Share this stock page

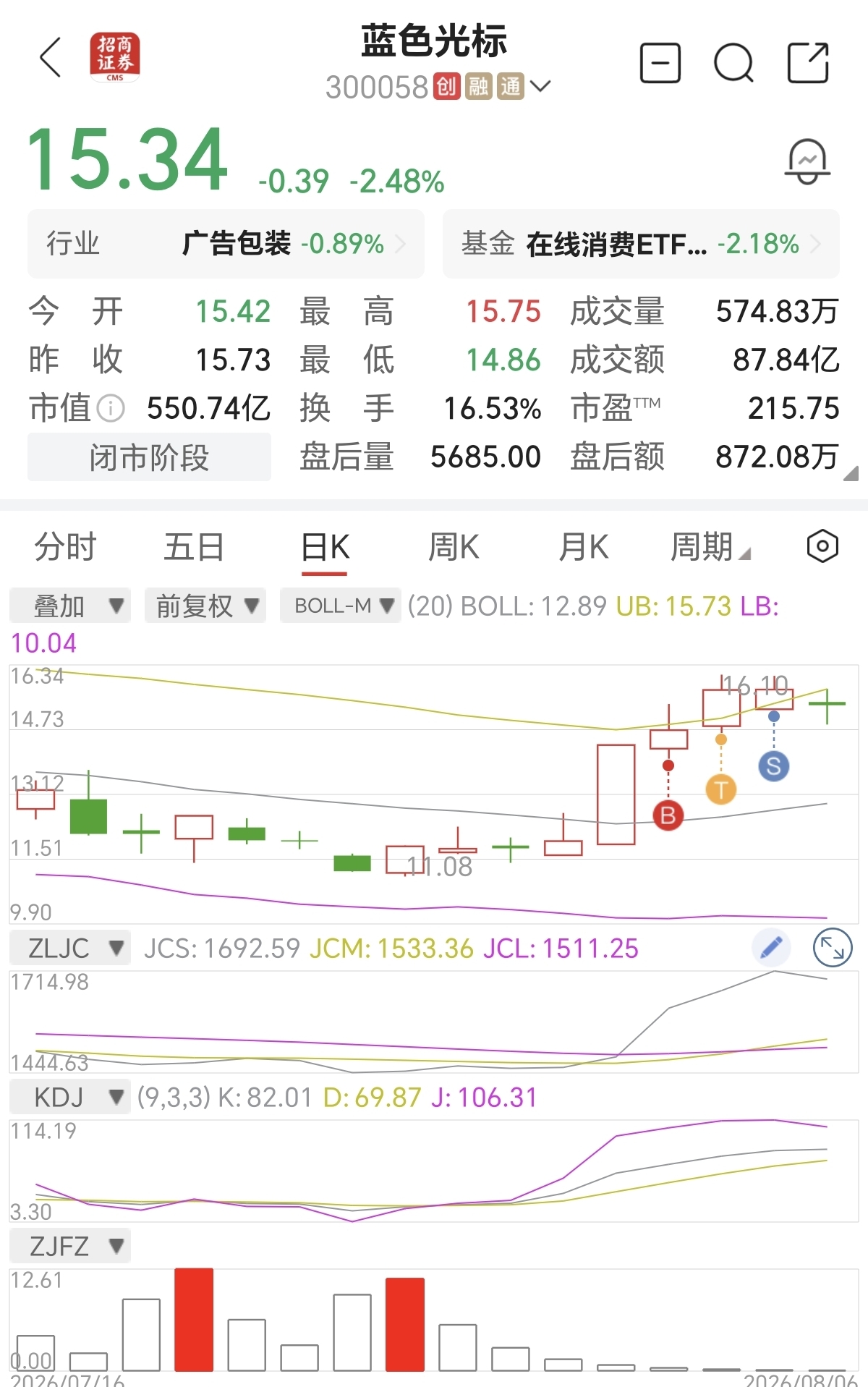point(808,63)
